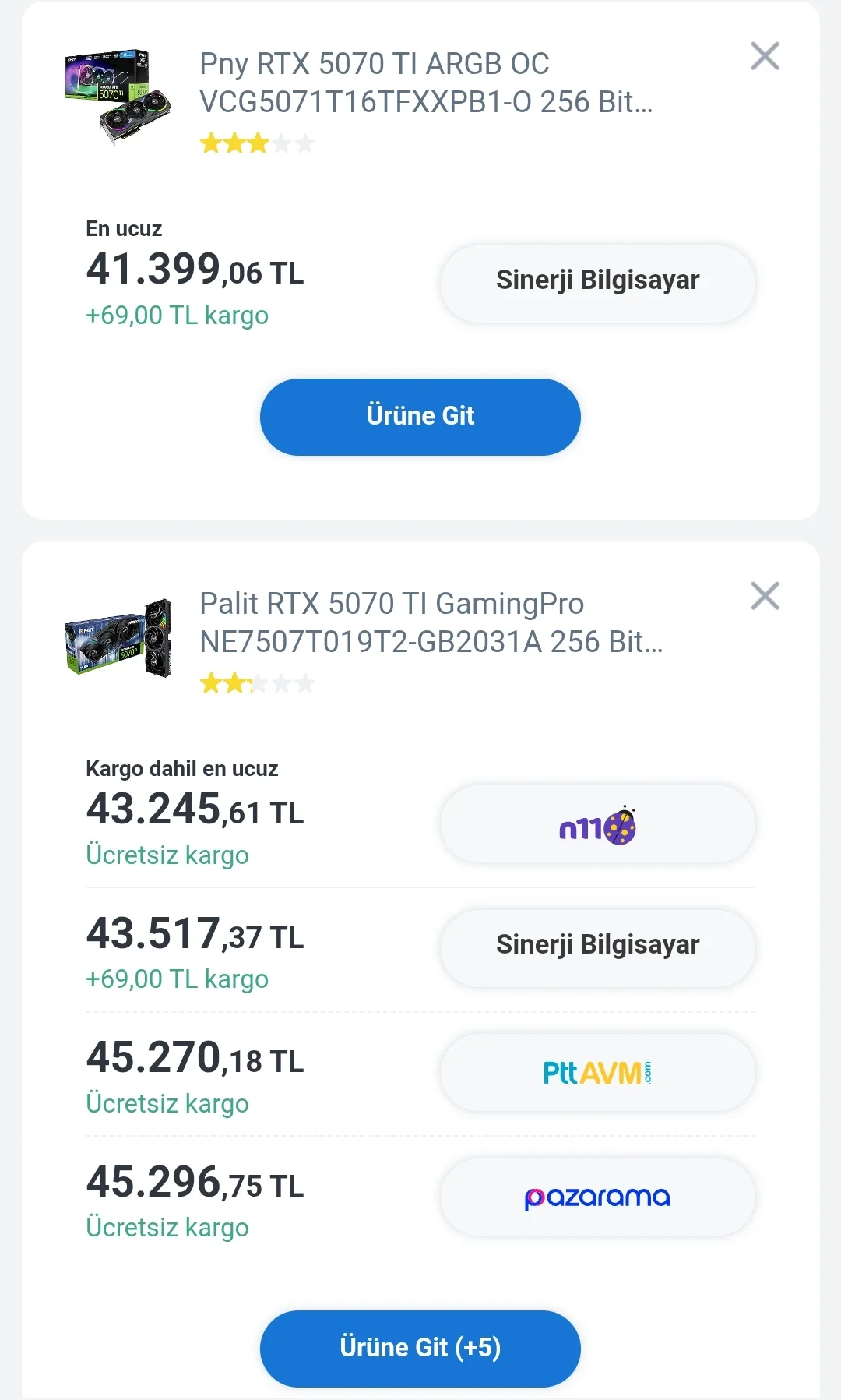
Task: View the Pny graphics card image
Action: (x=118, y=97)
